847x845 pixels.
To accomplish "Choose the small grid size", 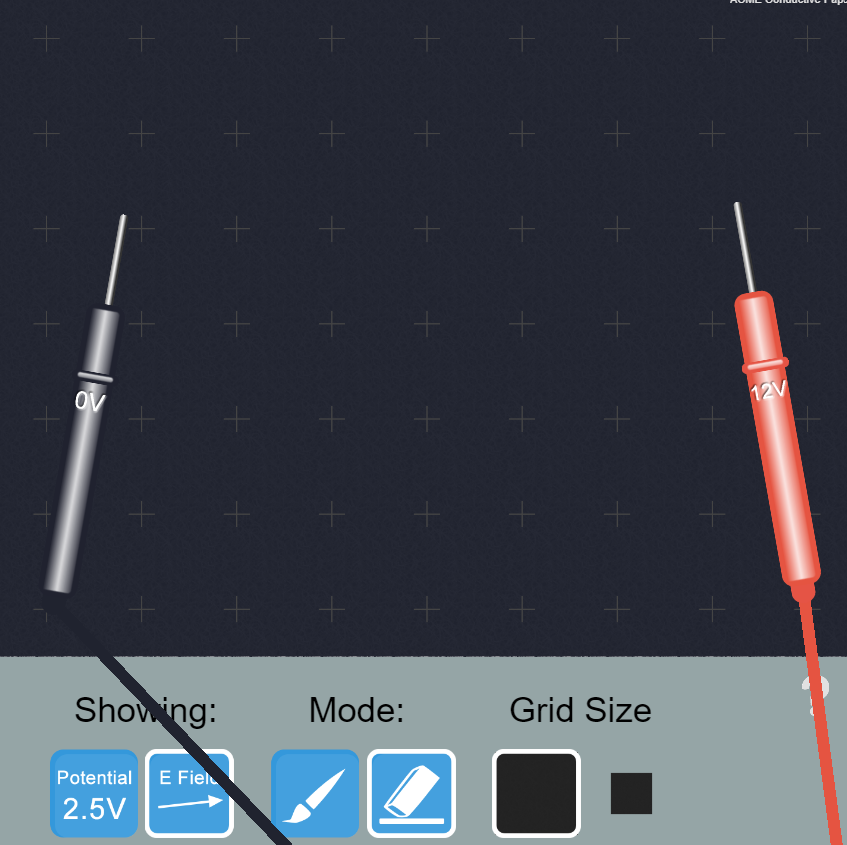I will [x=631, y=793].
